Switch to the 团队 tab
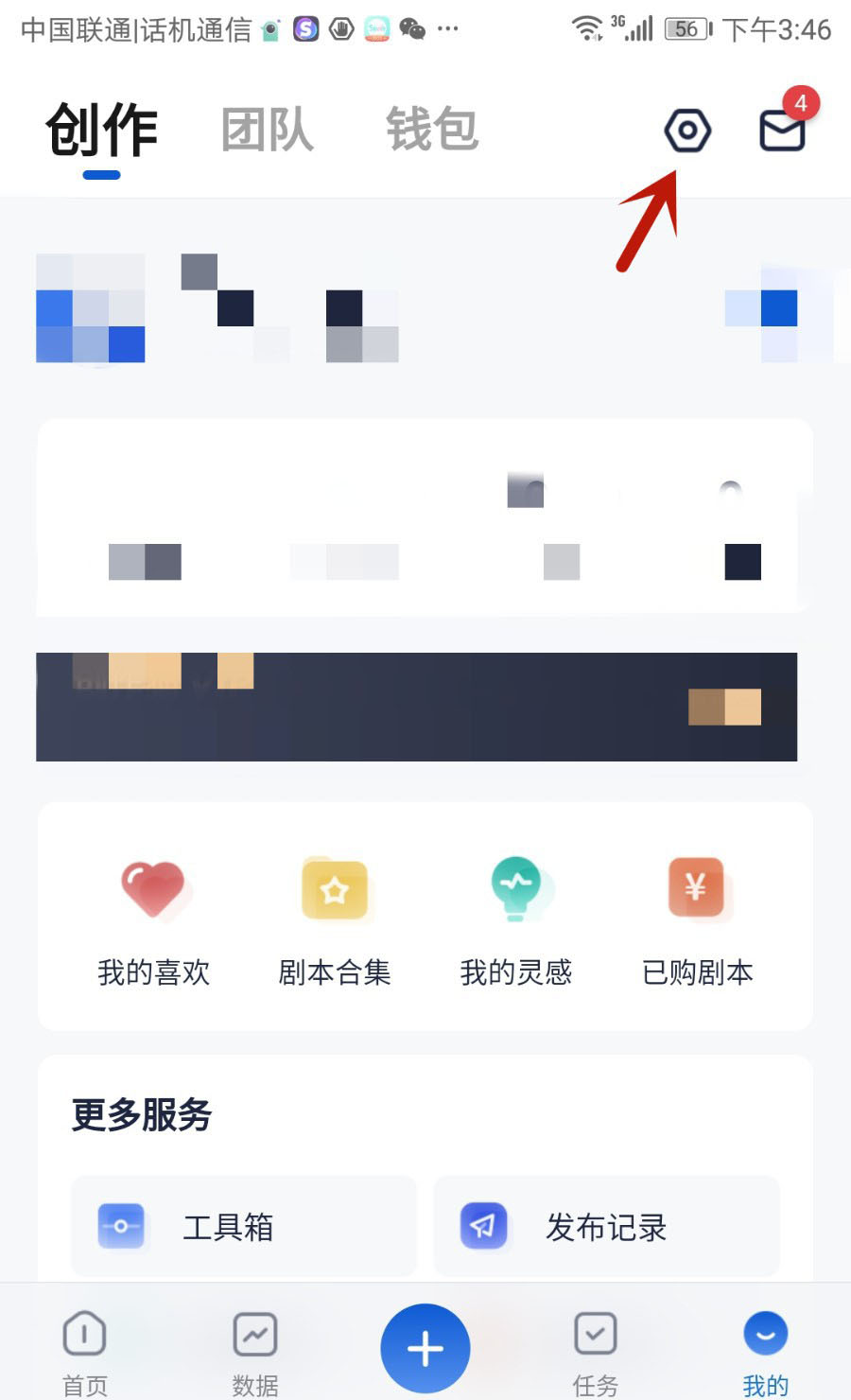Screen dimensions: 851x1400 tap(267, 130)
